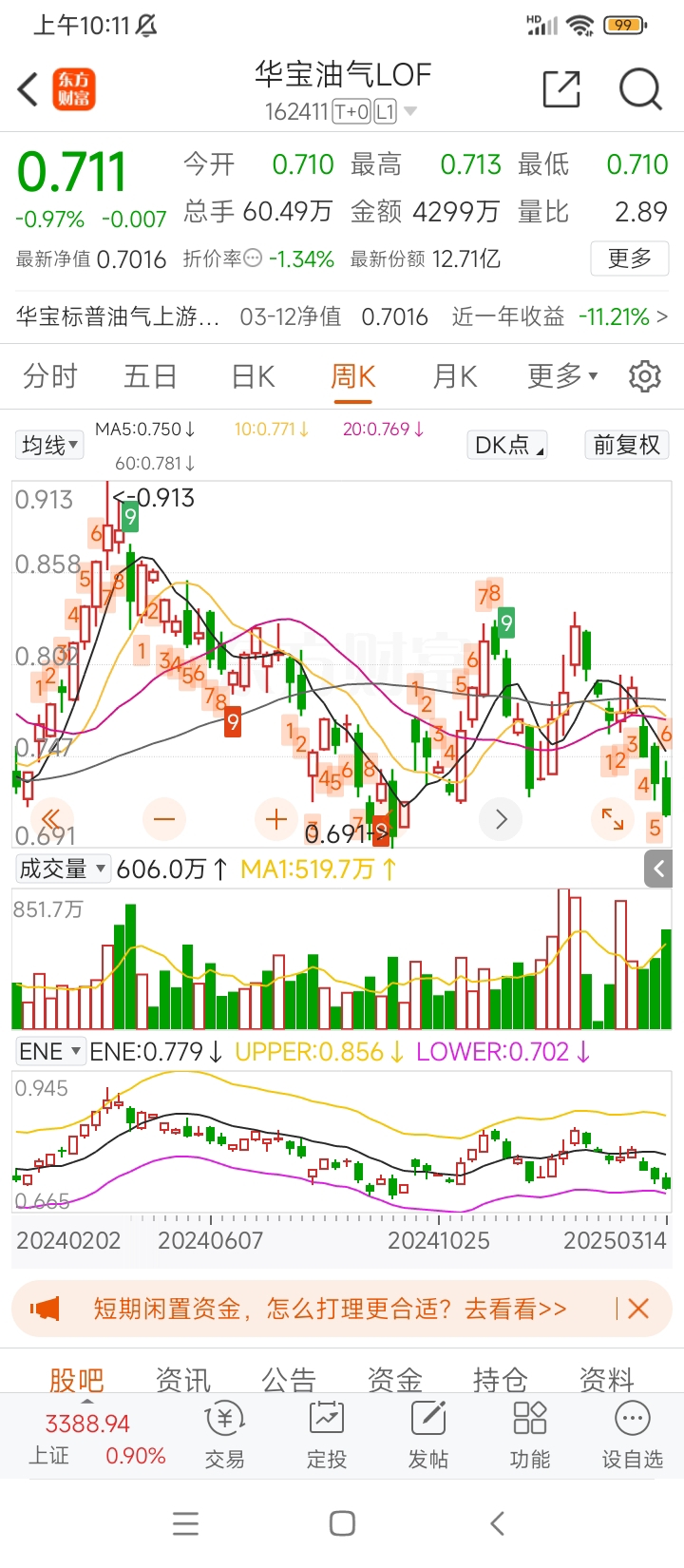Dismiss the 短期闲置资金 banner
This screenshot has width=684, height=1568.
pyautogui.click(x=638, y=1309)
